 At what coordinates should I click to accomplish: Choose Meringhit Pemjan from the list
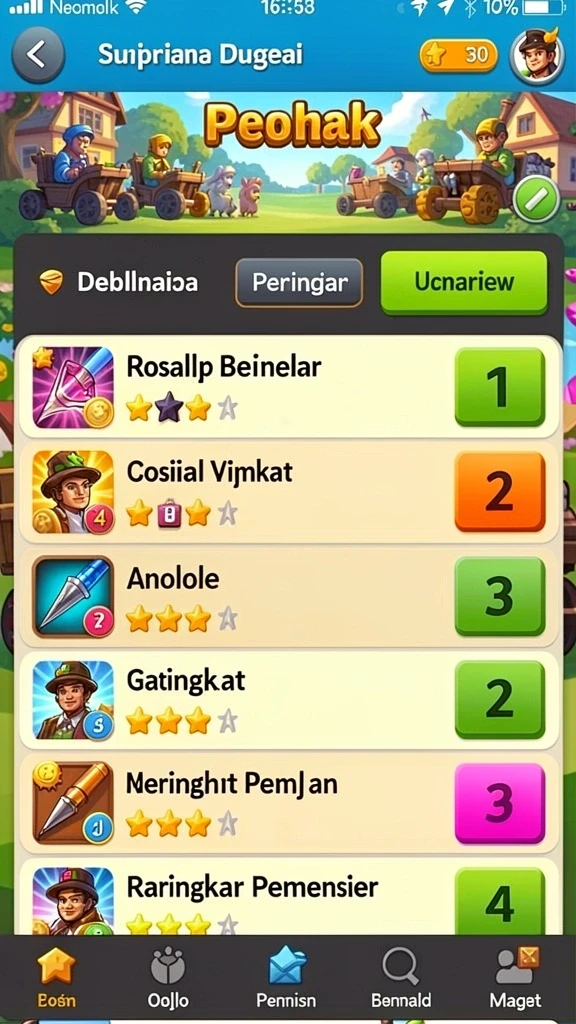pyautogui.click(x=290, y=803)
